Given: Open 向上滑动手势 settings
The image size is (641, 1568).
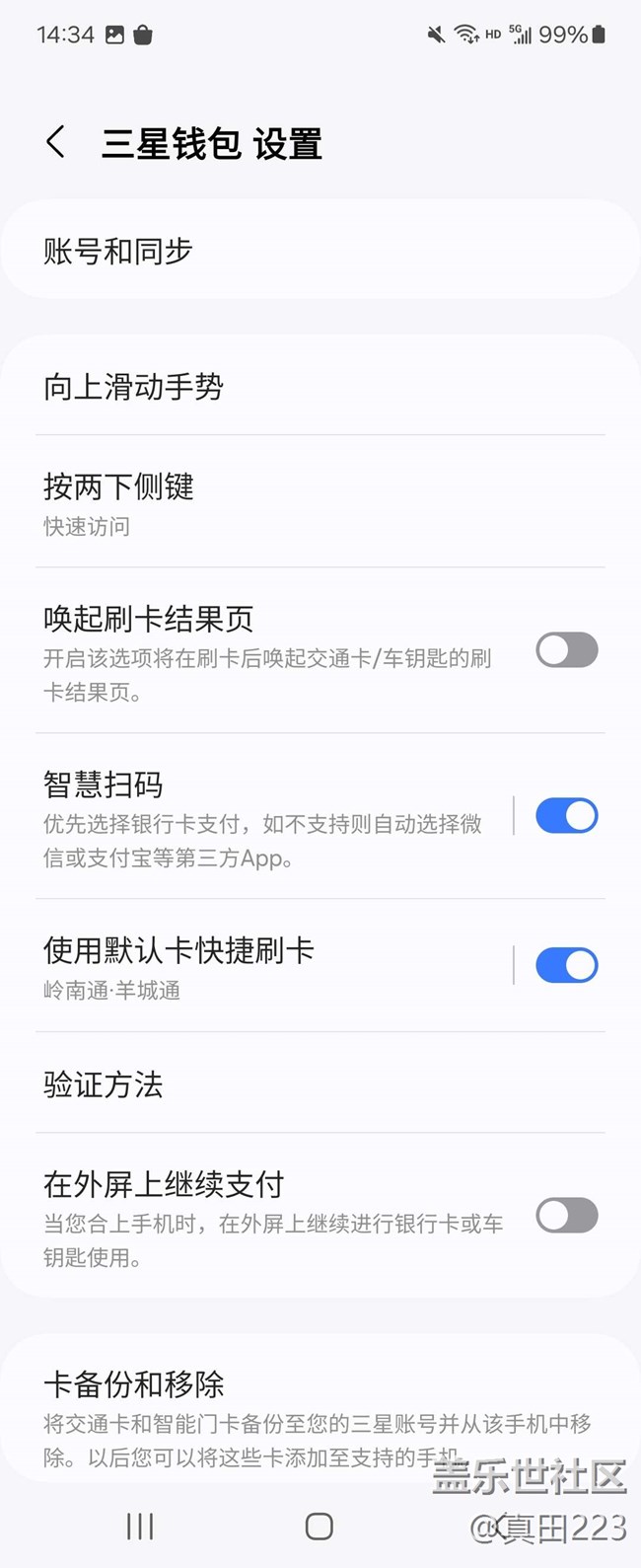Looking at the screenshot, I should pos(320,387).
